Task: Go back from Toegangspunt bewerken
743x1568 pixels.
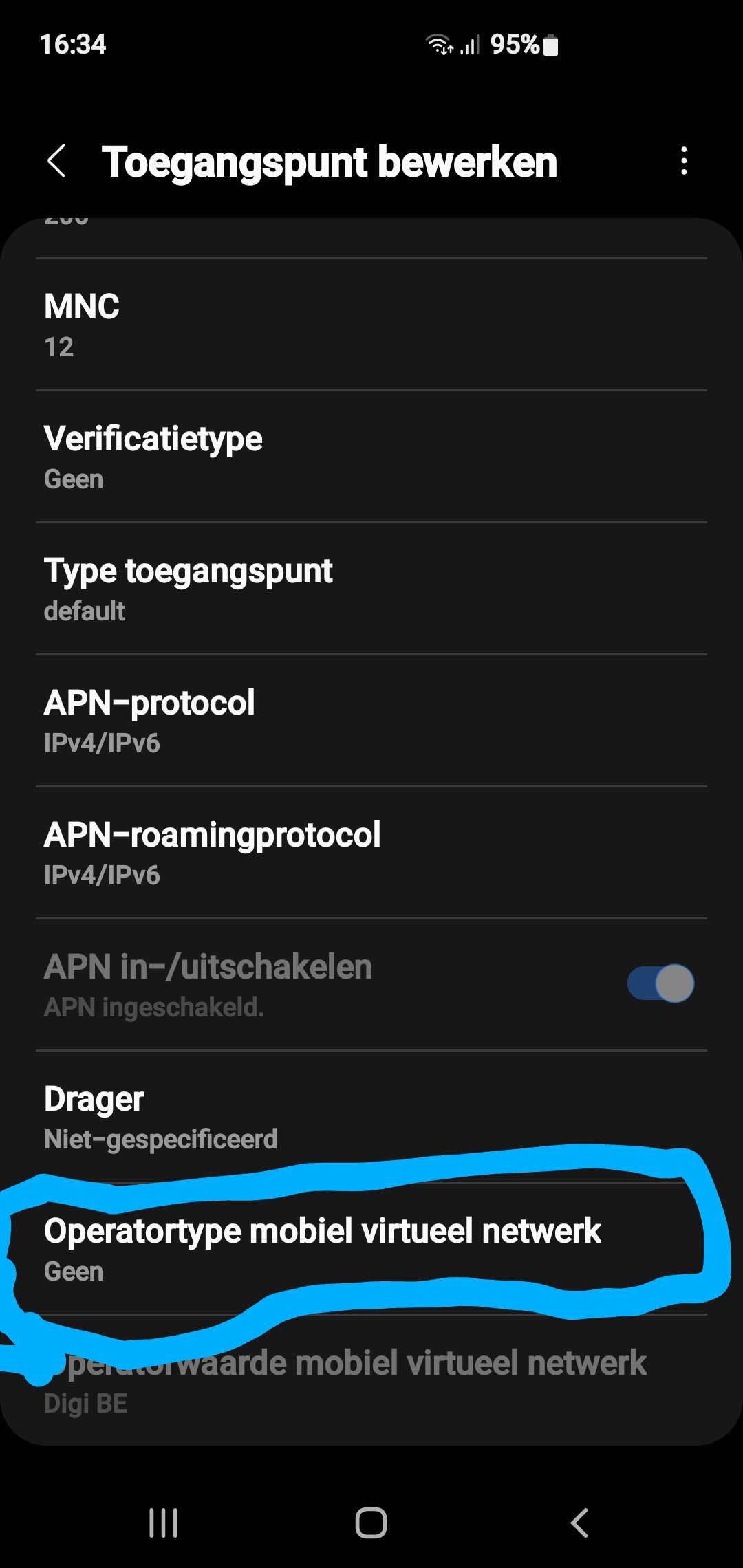Action: coord(57,162)
